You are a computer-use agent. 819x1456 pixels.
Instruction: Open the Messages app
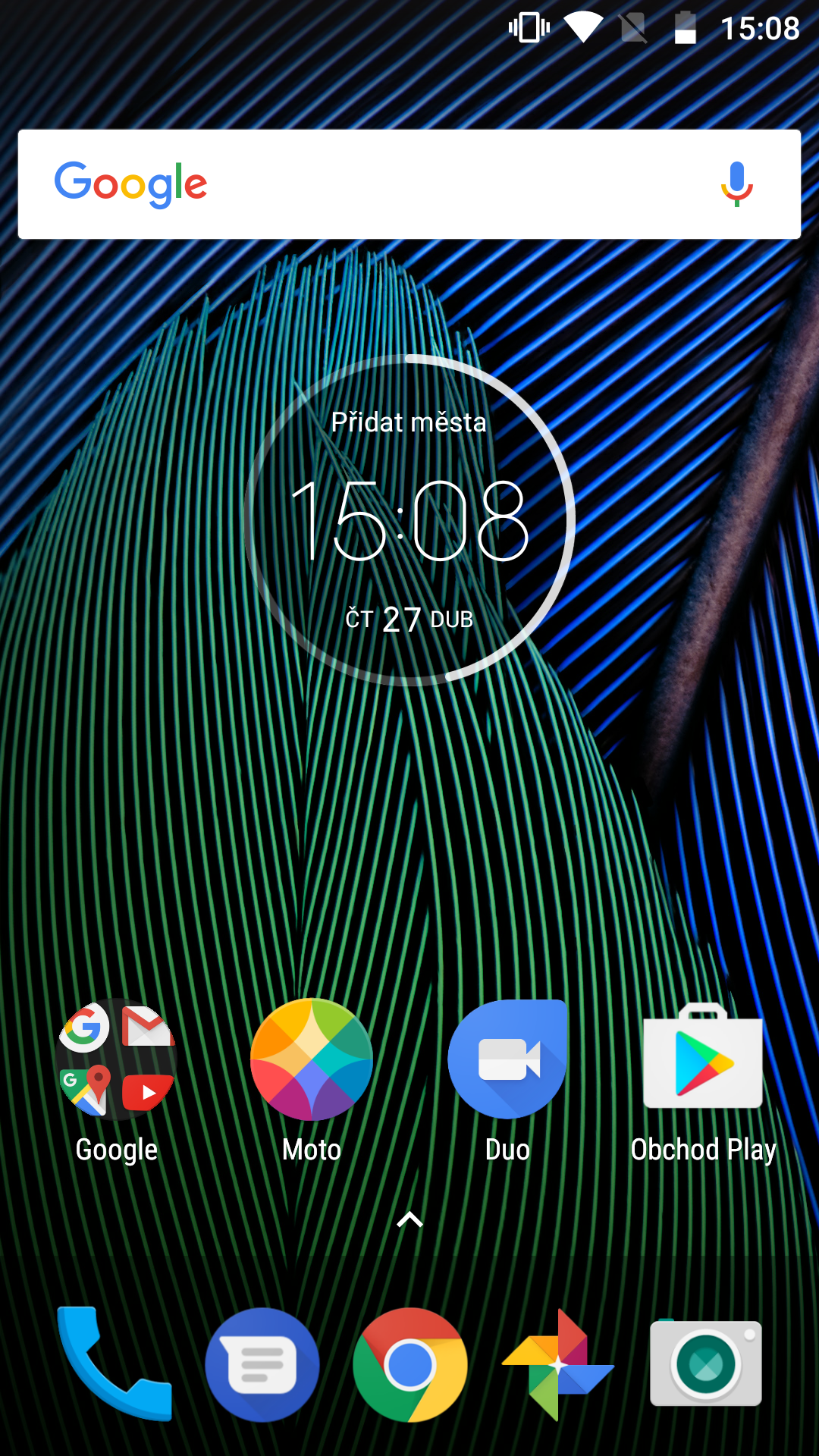coord(262,1365)
